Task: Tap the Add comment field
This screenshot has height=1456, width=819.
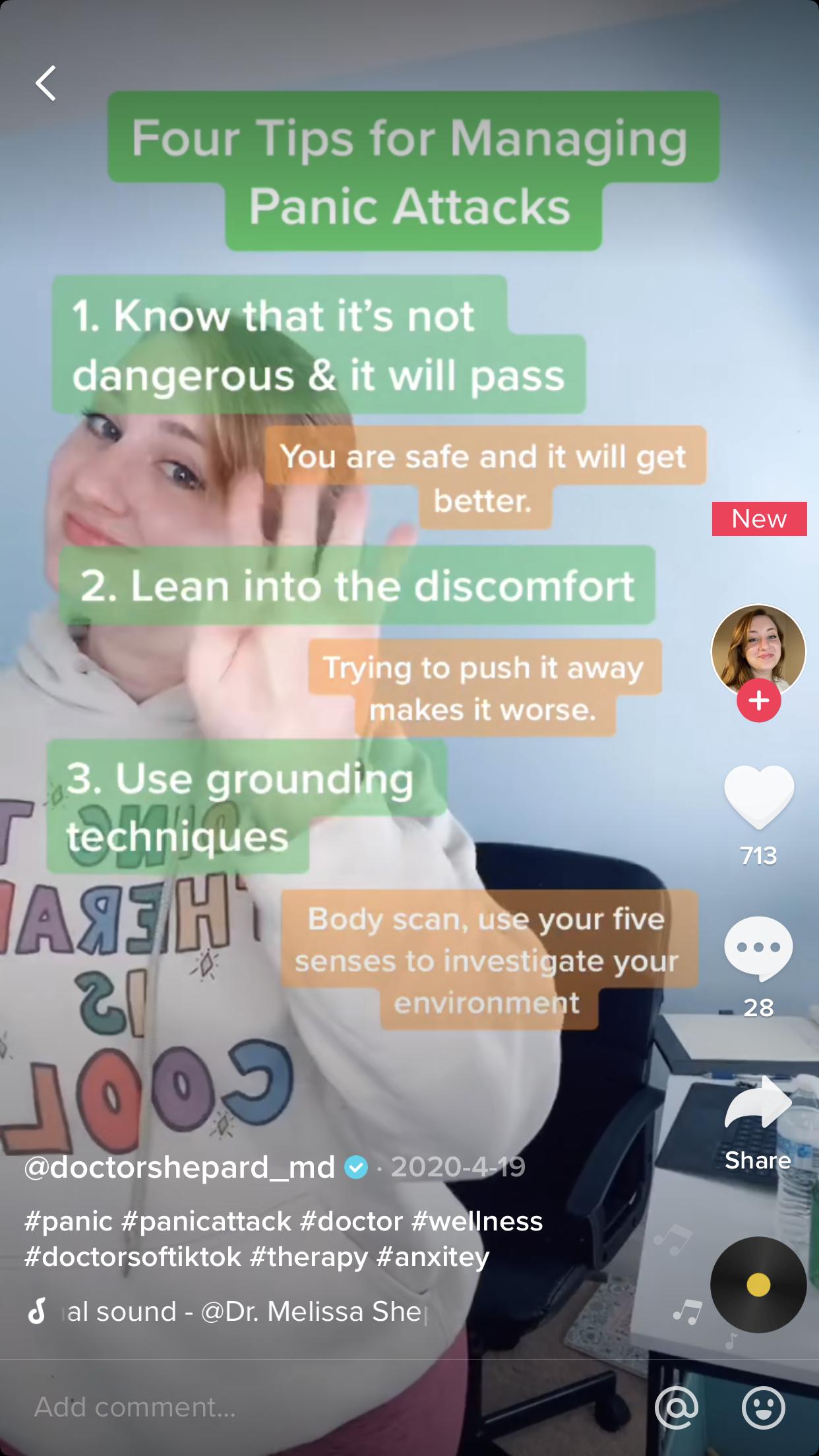Action: click(264, 1407)
